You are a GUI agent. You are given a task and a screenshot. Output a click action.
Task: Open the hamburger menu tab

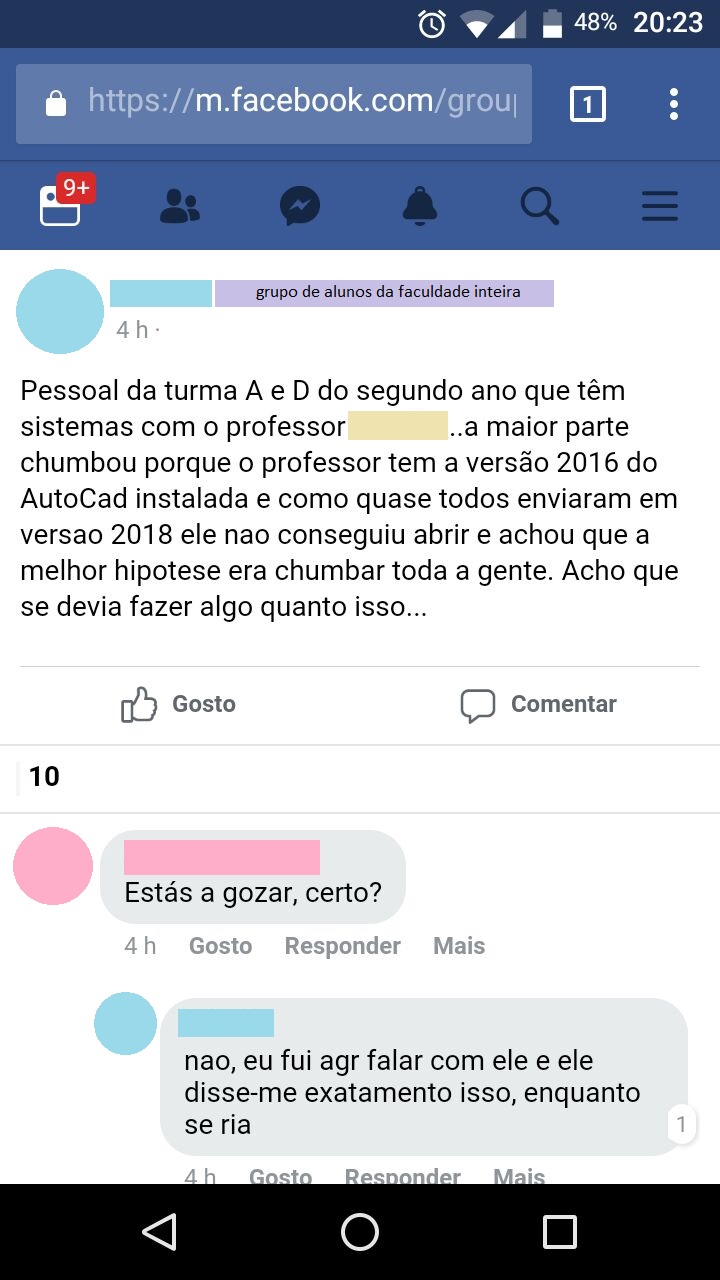pos(660,206)
